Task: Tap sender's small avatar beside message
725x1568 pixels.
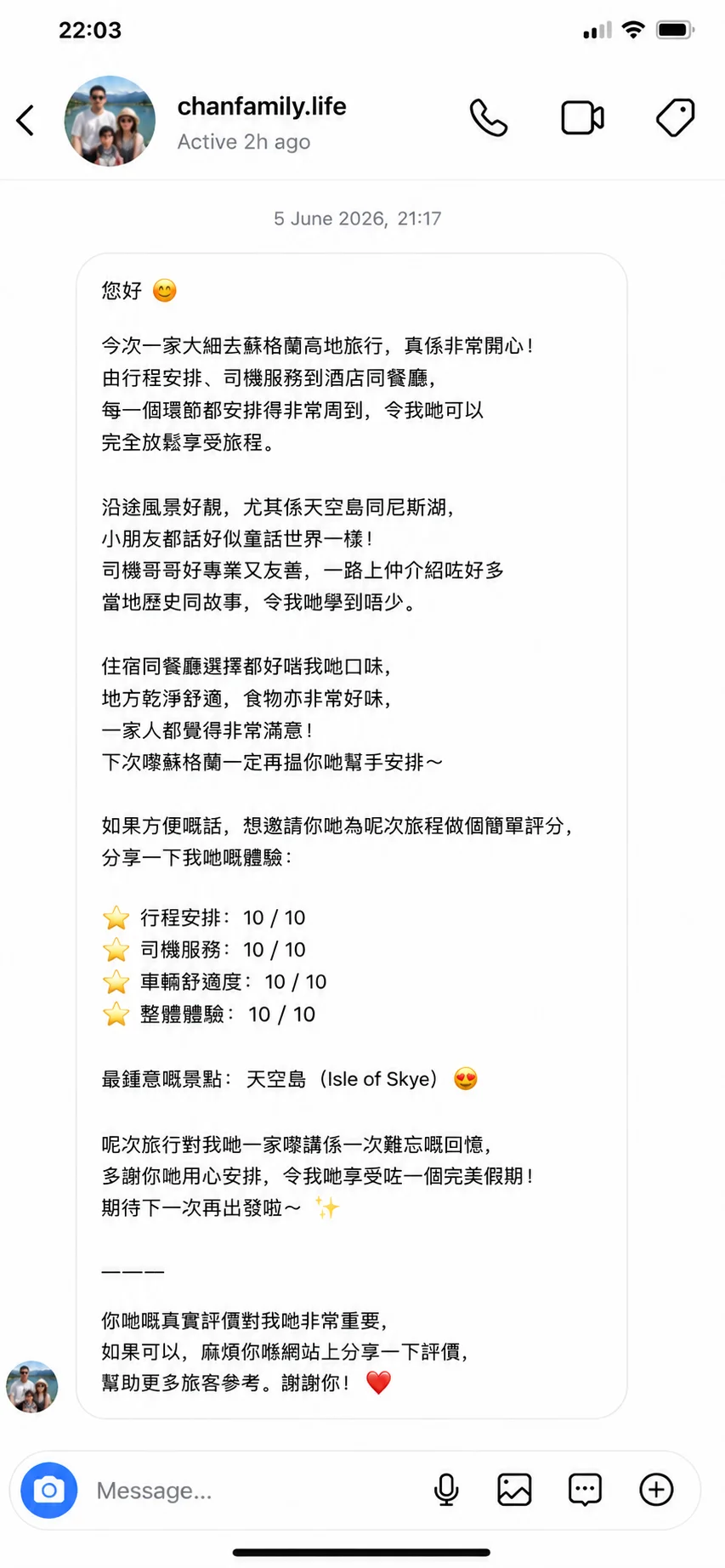Action: tap(32, 1386)
